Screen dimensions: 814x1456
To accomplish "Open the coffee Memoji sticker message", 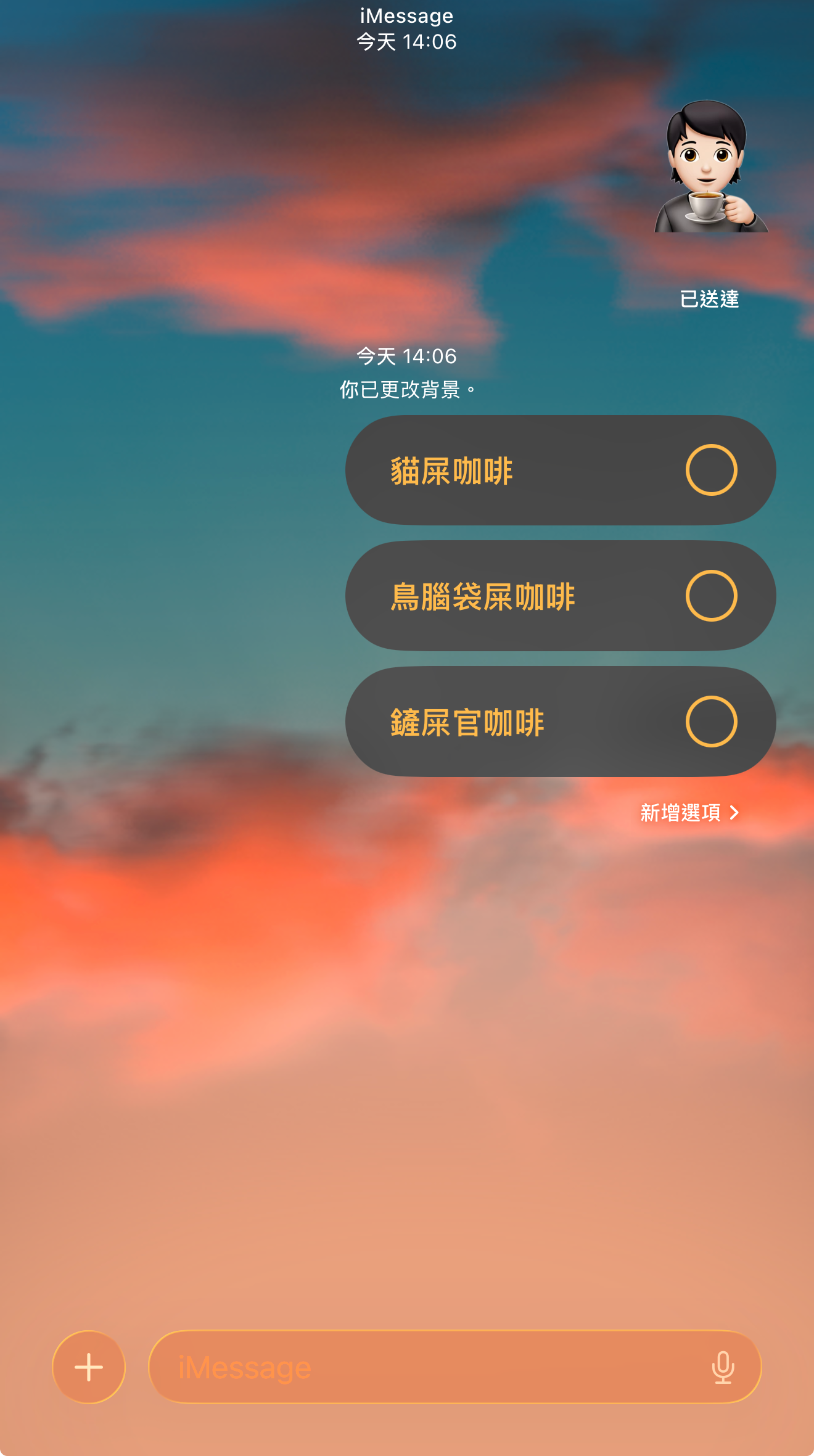I will tap(710, 168).
